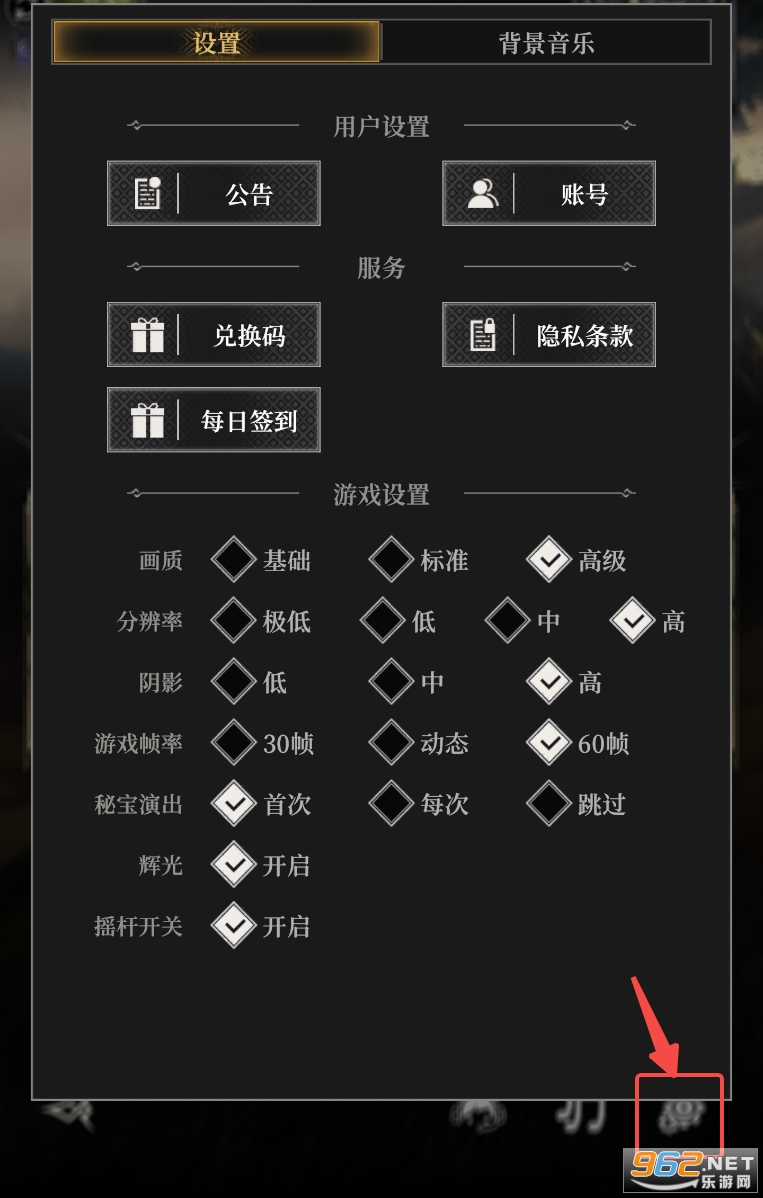Viewport: 763px width, 1198px height.
Task: Open the 账号 account button
Action: click(549, 193)
